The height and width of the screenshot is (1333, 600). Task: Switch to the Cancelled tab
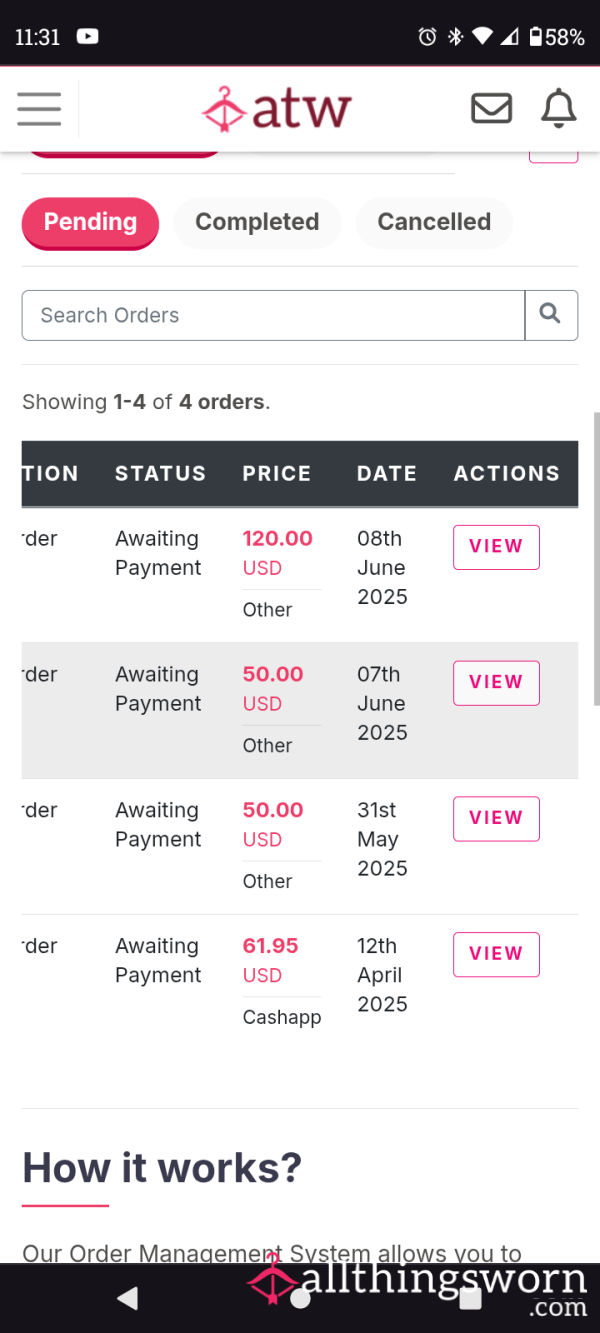pyautogui.click(x=434, y=222)
